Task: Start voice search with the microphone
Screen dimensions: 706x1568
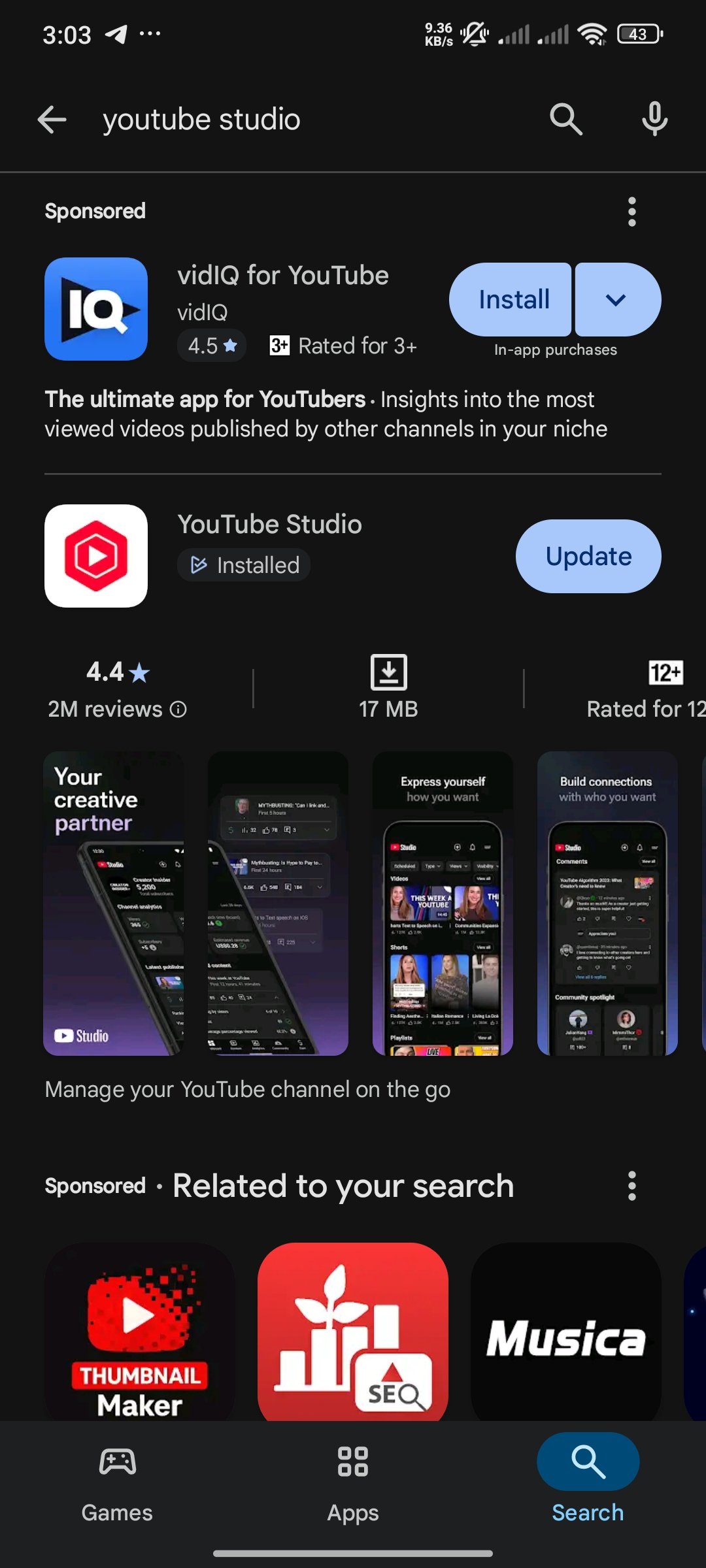Action: (x=654, y=120)
